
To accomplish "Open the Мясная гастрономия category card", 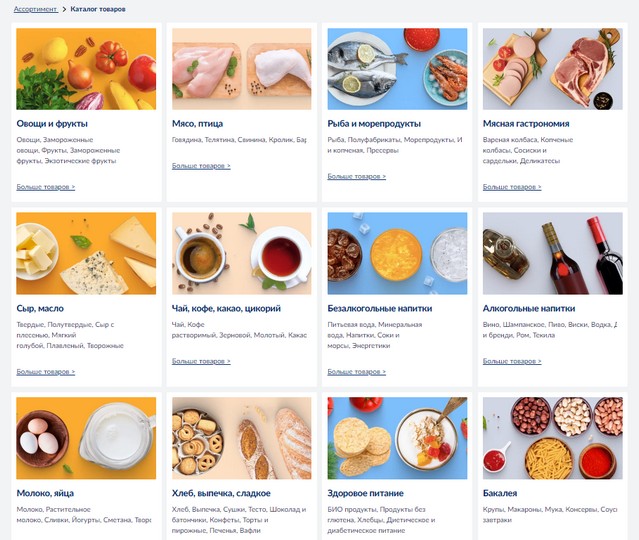I will click(x=526, y=123).
